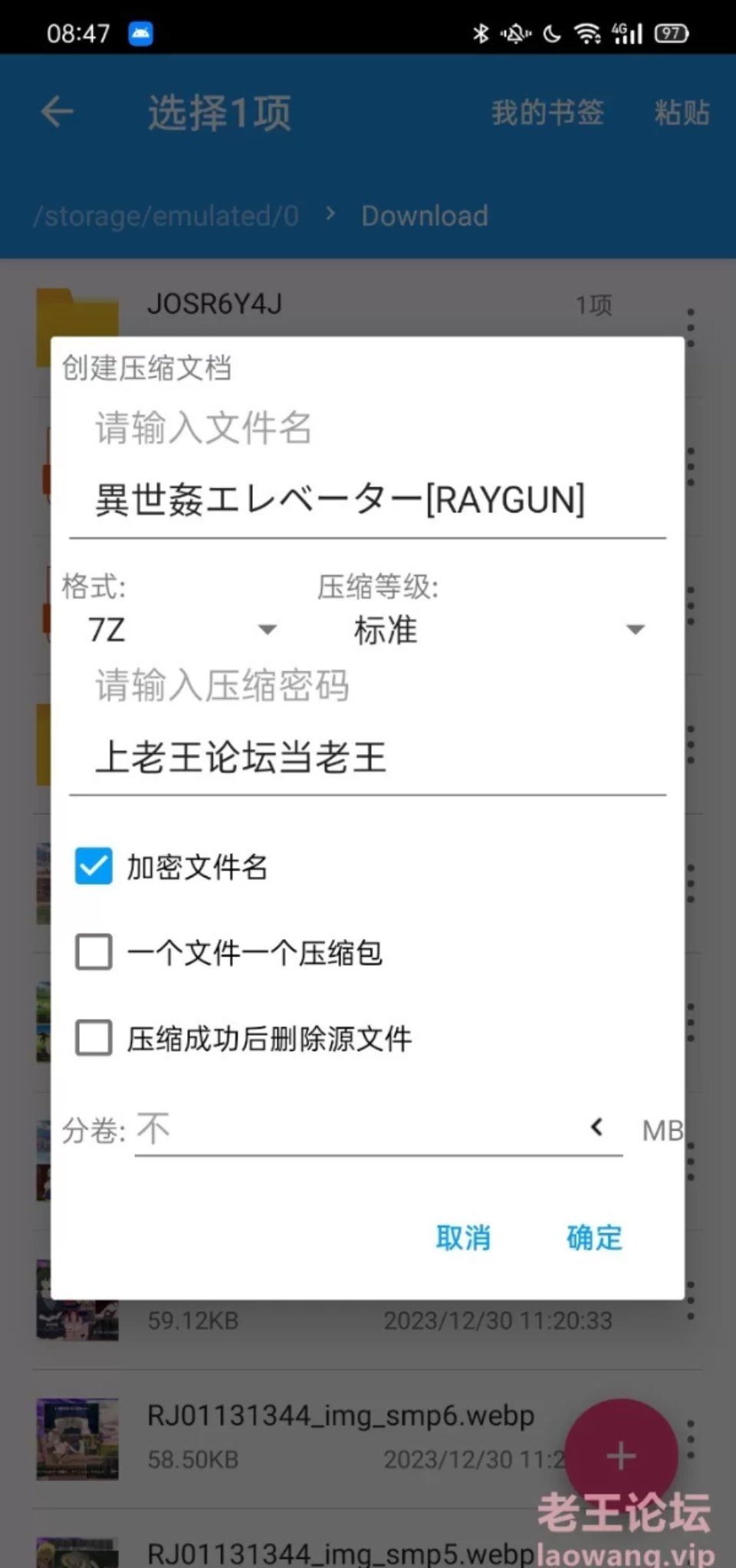Viewport: 736px width, 1568px height.
Task: Enable 压缩成功后删除源文件 checkbox
Action: click(94, 1039)
